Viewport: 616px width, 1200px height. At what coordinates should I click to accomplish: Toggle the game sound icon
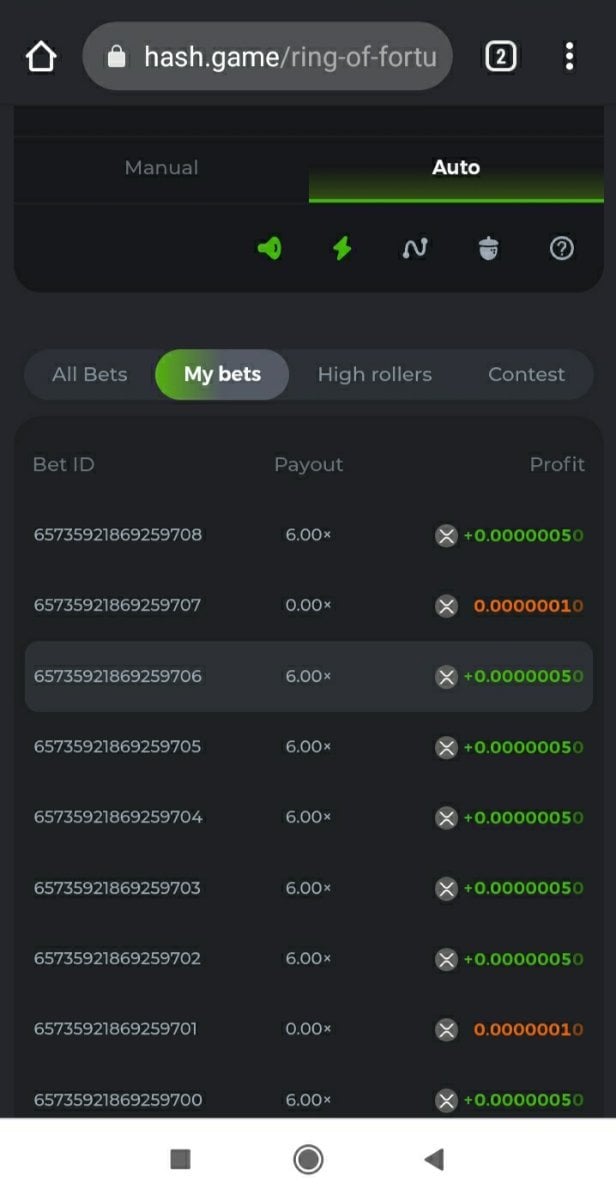[269, 249]
